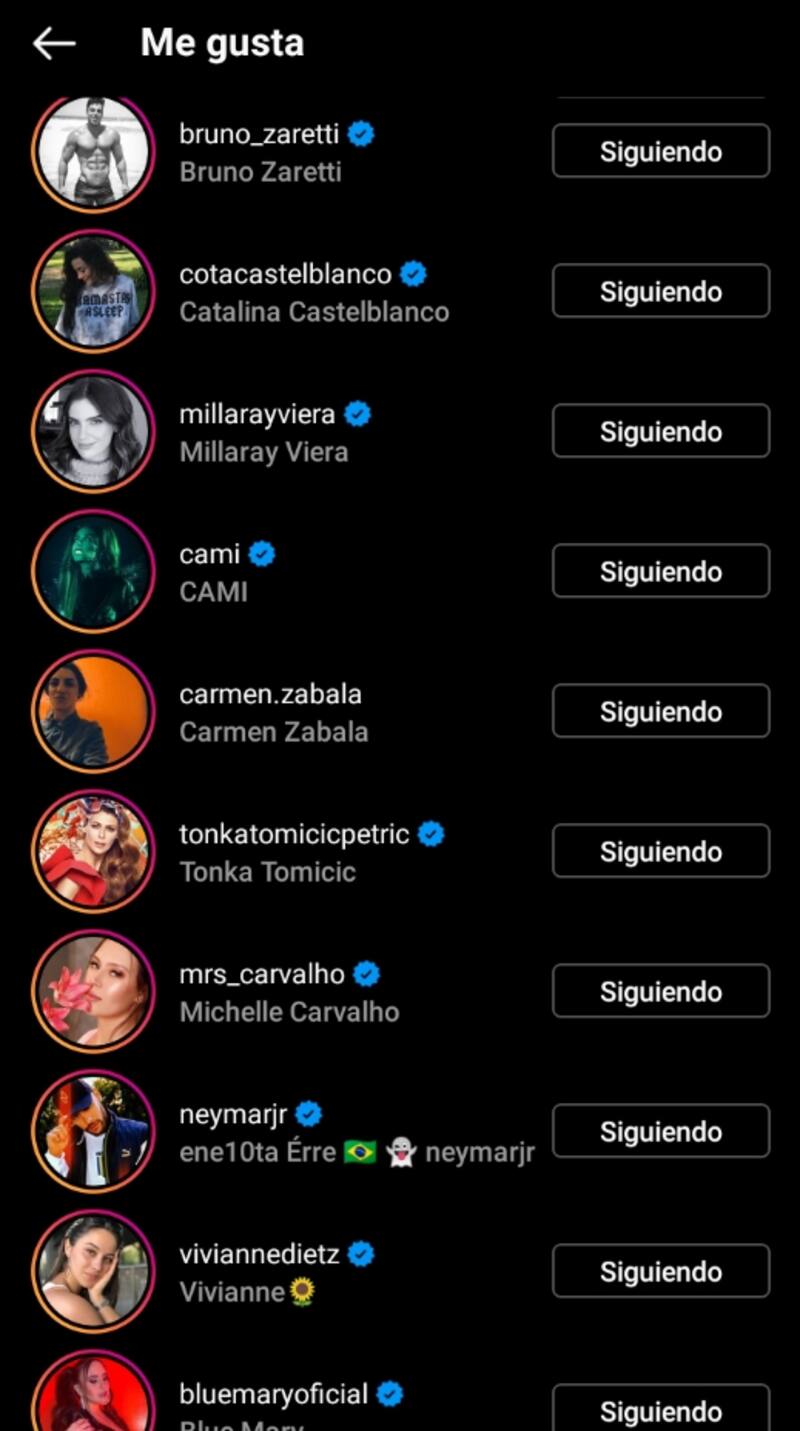This screenshot has height=1431, width=800.
Task: Tap Siguiendo button for bluemaryoficial
Action: pyautogui.click(x=660, y=1408)
